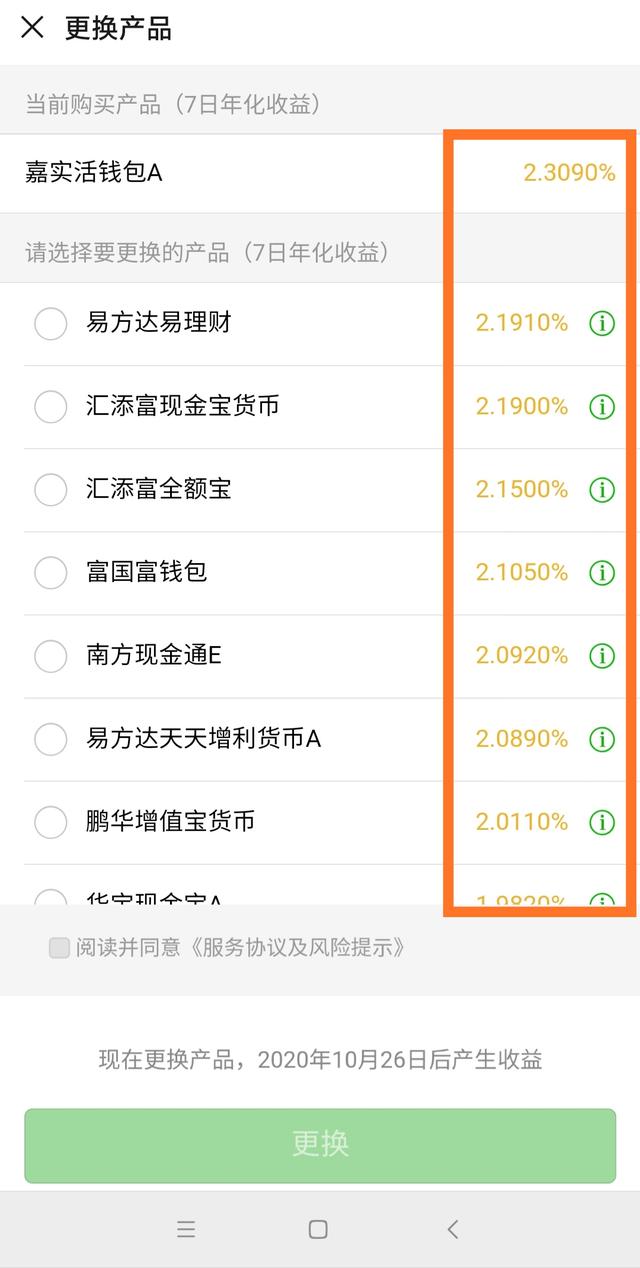View details icon for 易方达天天增利货币A
This screenshot has width=640, height=1268.
[601, 738]
